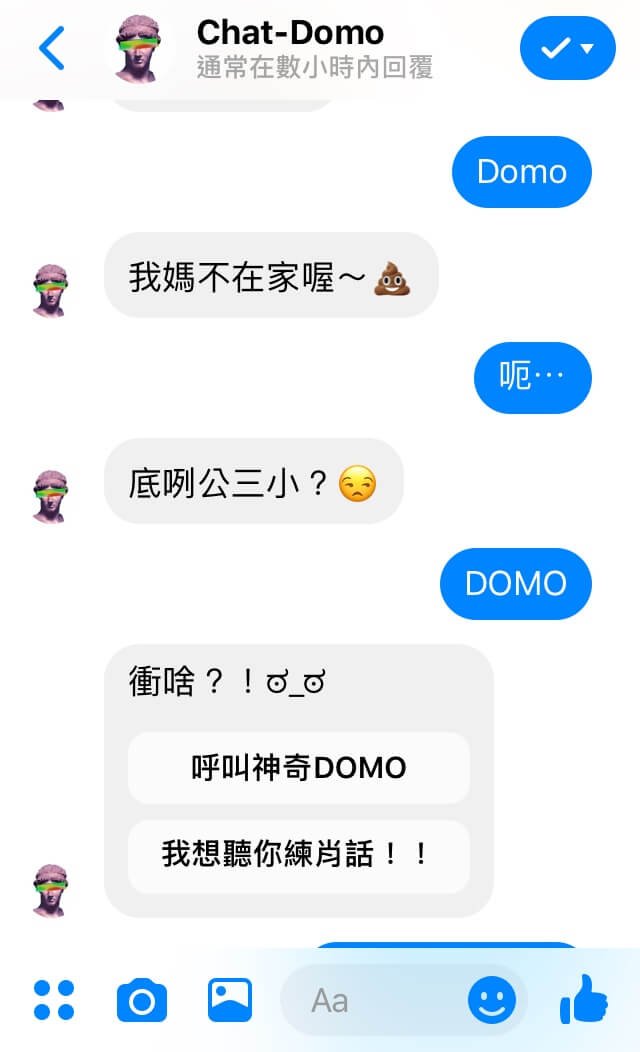Open the checkmark dropdown in the header
This screenshot has width=640, height=1052.
568,48
